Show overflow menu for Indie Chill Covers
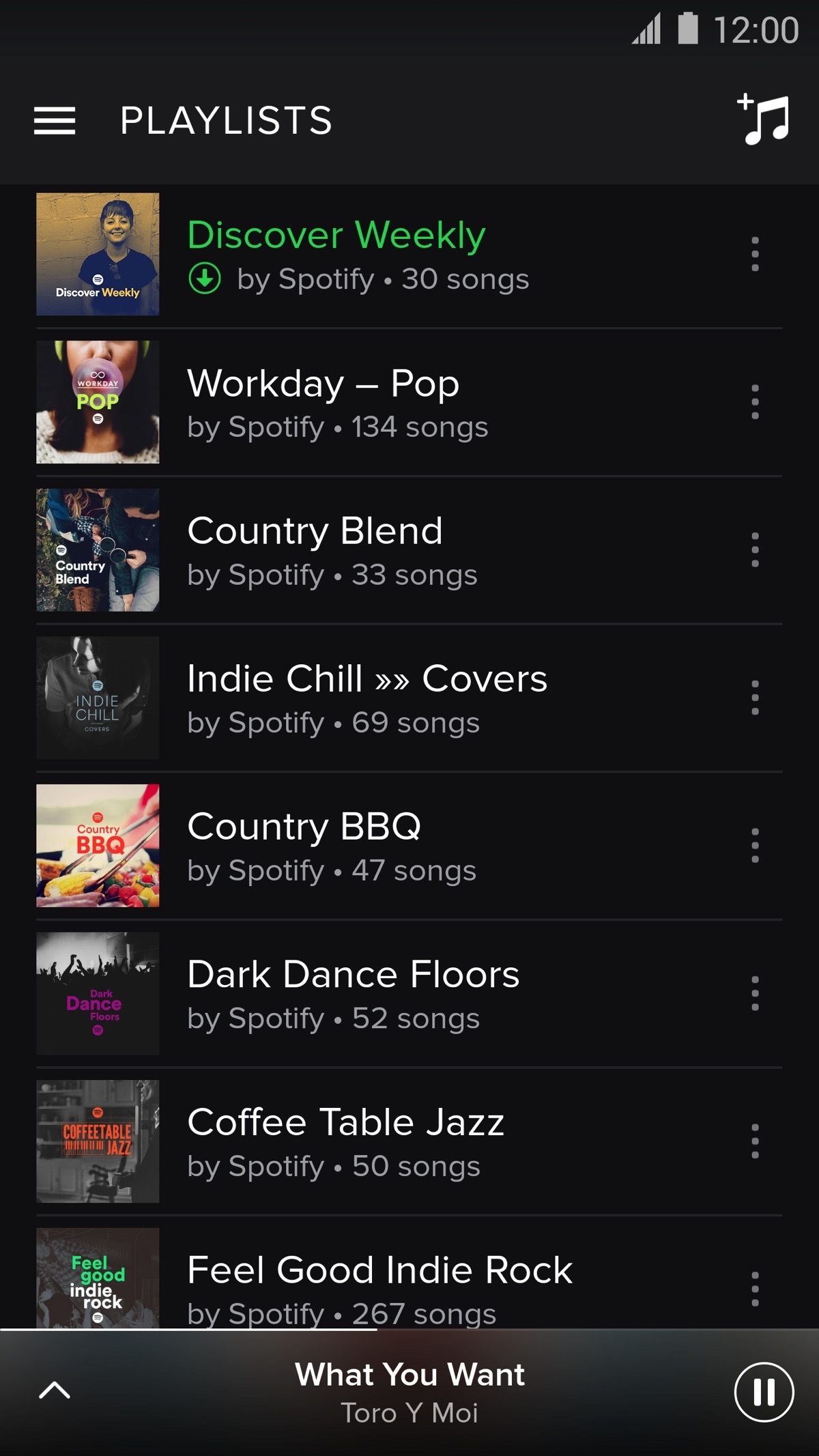 pos(755,698)
